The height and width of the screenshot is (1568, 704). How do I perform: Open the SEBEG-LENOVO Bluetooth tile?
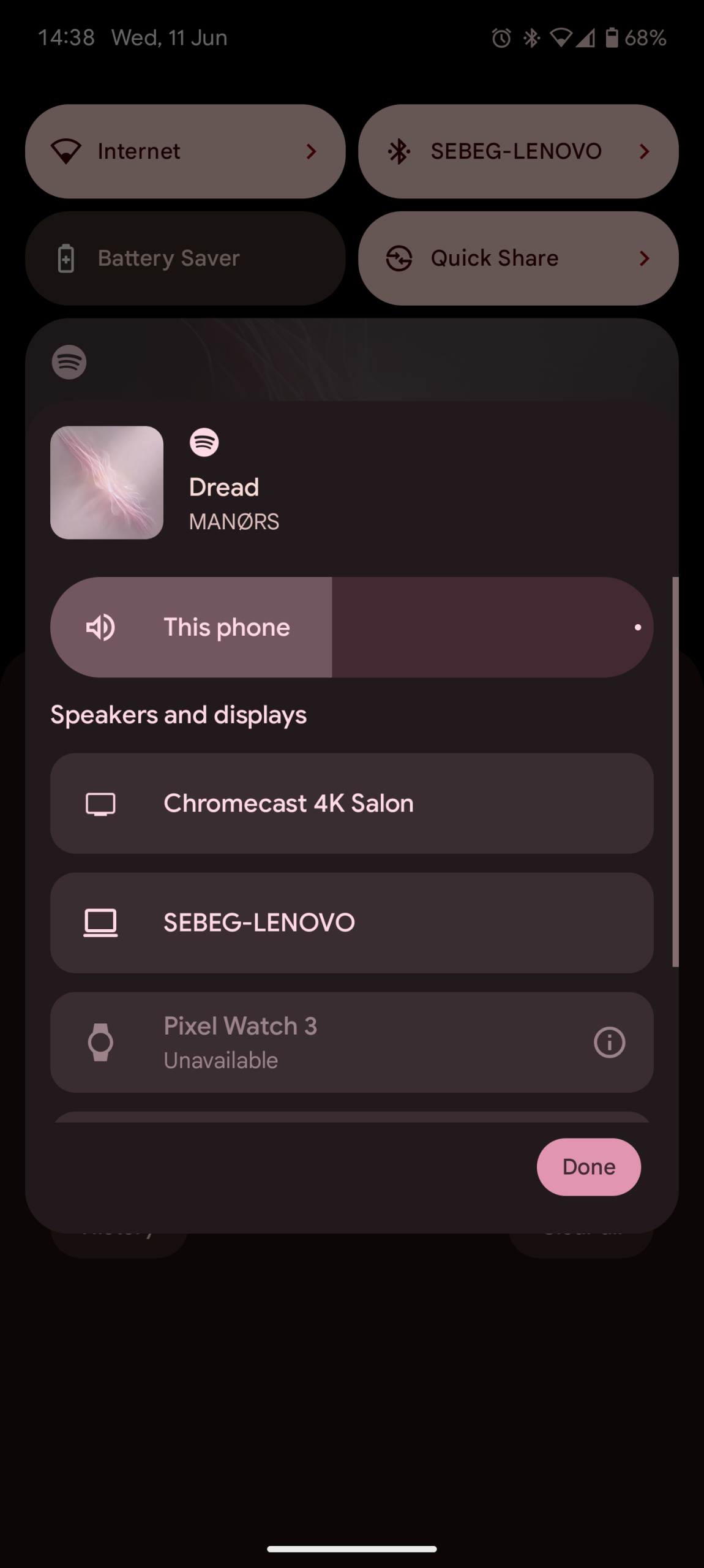pyautogui.click(x=518, y=151)
